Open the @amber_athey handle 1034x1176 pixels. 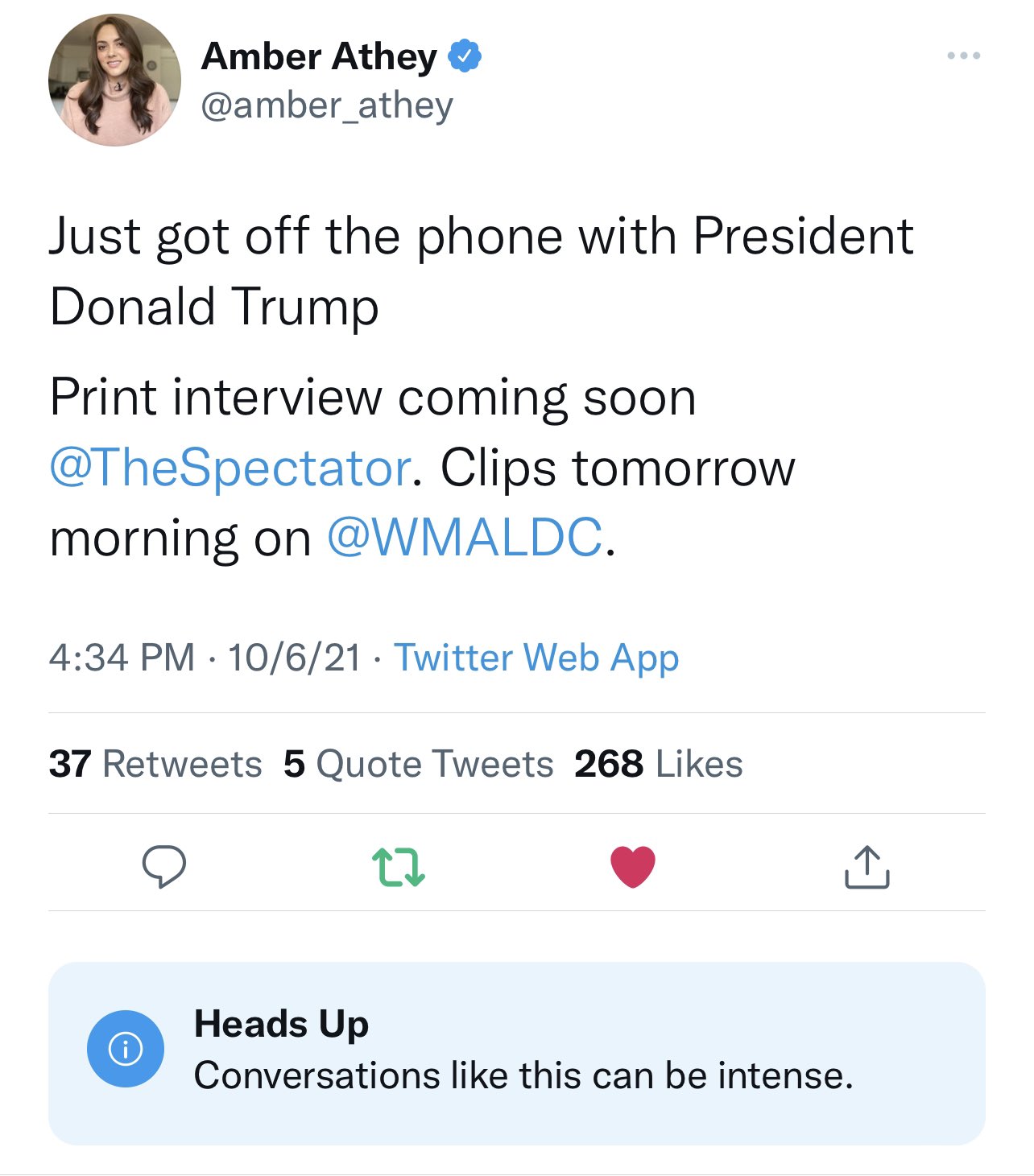[x=327, y=105]
